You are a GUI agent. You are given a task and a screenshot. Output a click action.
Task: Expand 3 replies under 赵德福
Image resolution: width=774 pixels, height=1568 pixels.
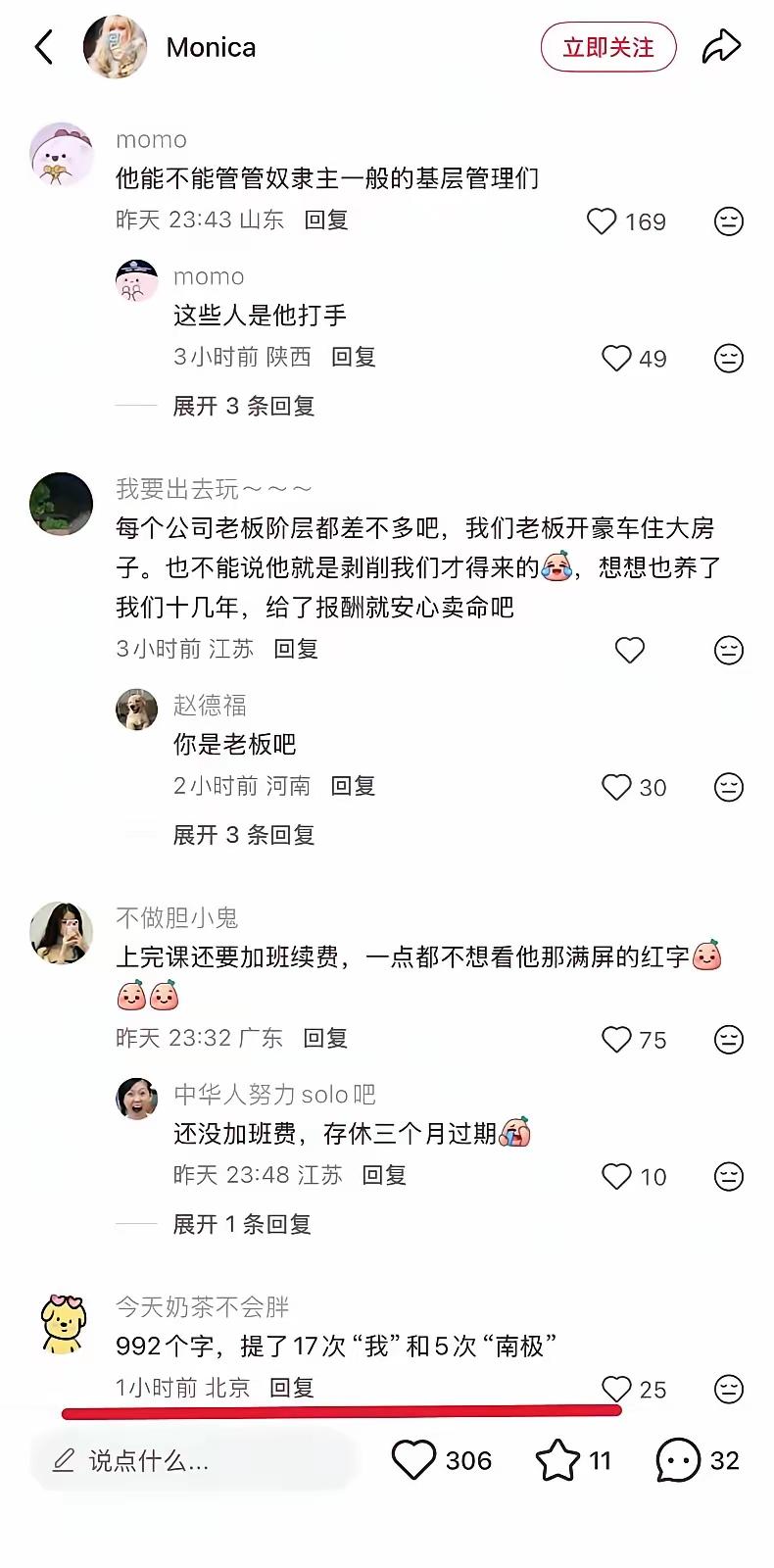pos(243,834)
